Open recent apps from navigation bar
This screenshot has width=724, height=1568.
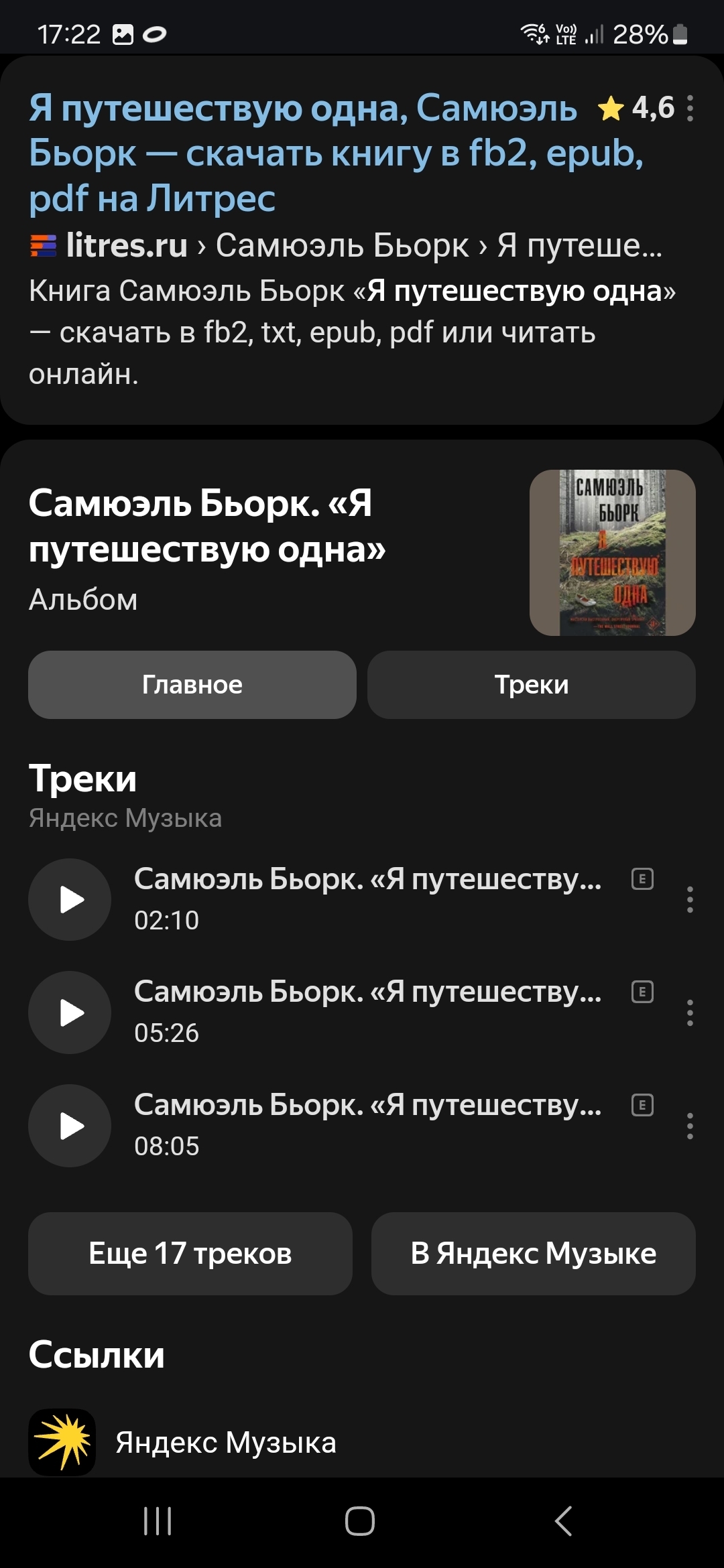click(158, 1521)
